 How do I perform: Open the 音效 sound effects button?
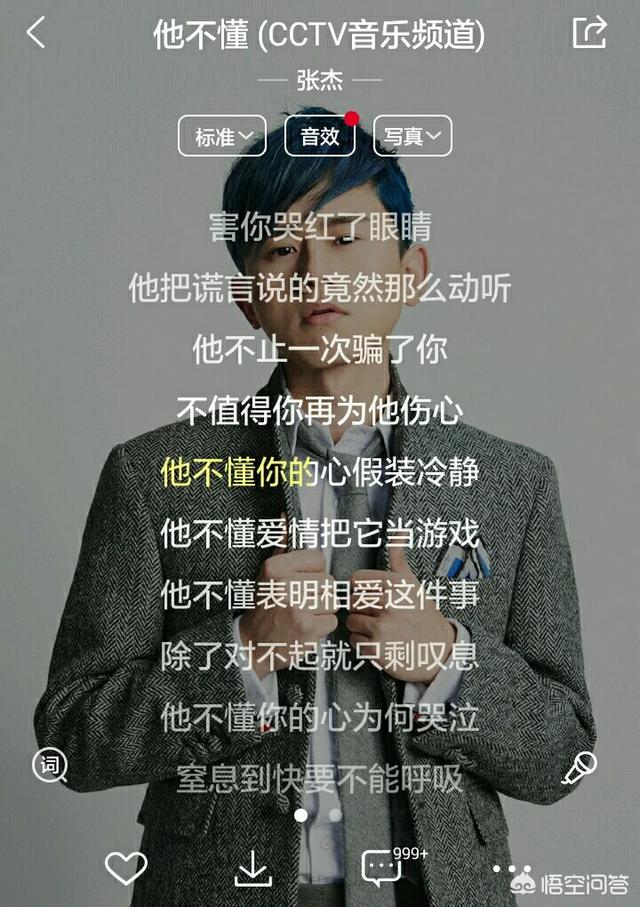[x=319, y=136]
